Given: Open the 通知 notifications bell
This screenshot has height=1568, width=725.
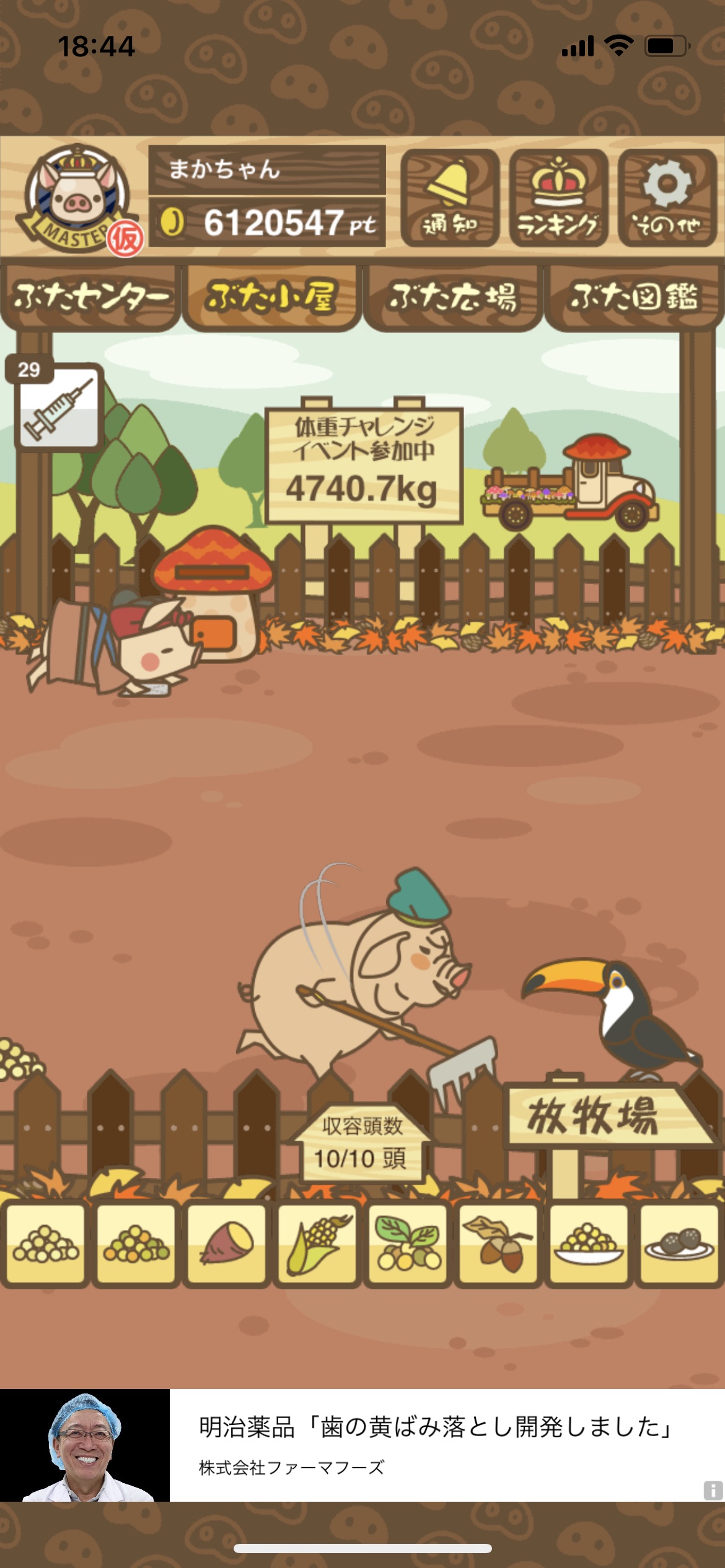Looking at the screenshot, I should coord(450,198).
